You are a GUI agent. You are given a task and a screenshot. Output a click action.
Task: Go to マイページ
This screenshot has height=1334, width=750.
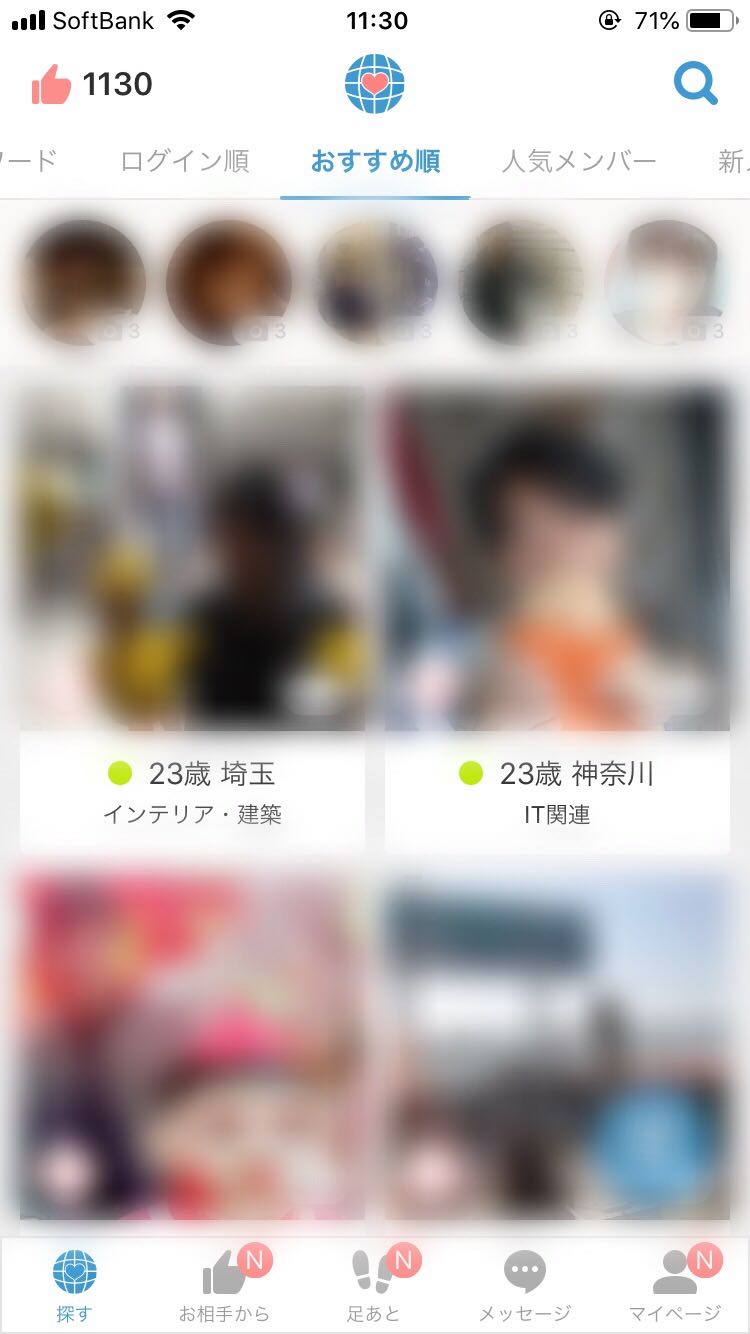pos(675,1287)
